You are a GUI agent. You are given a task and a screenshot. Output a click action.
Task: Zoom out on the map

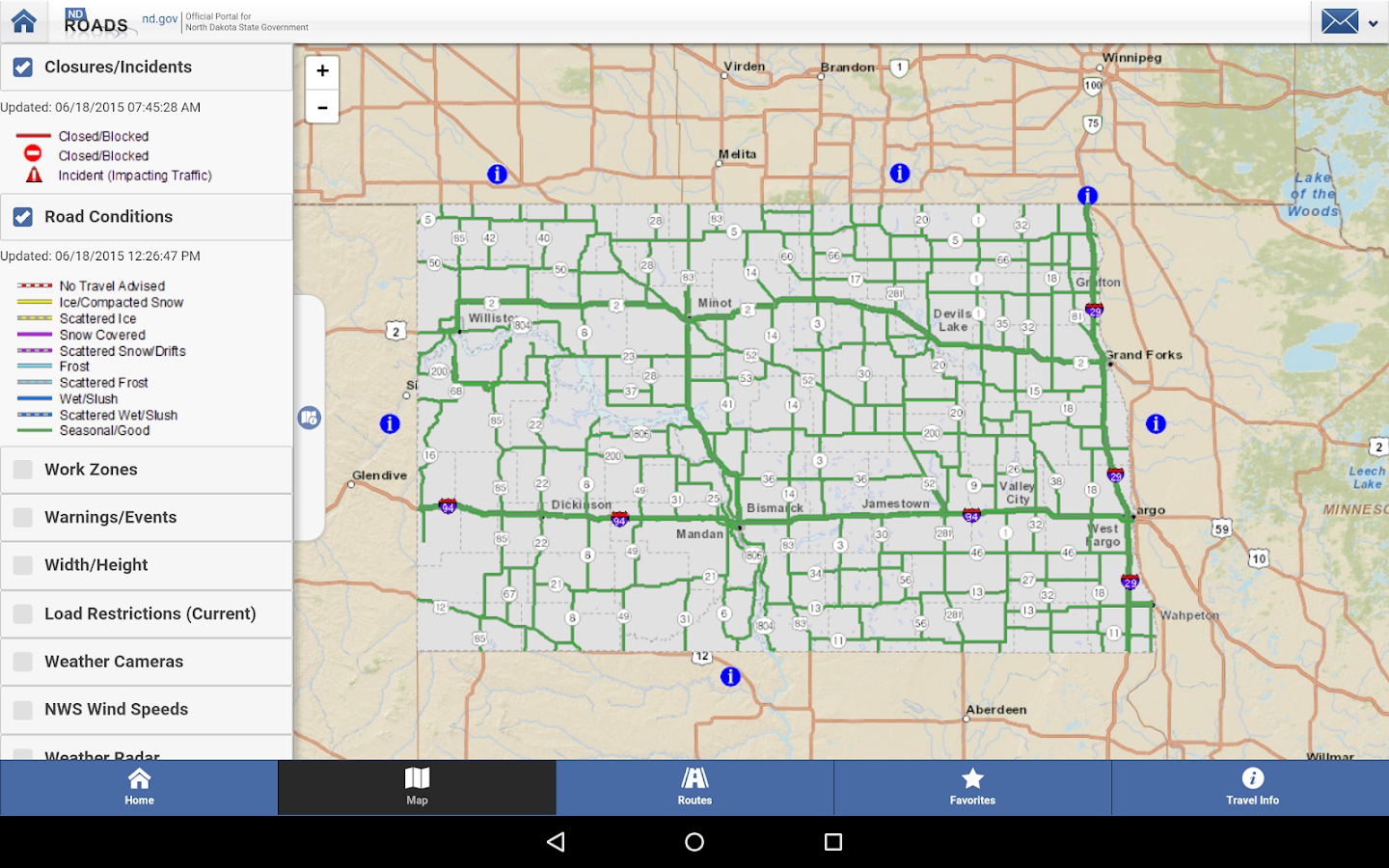tap(322, 107)
